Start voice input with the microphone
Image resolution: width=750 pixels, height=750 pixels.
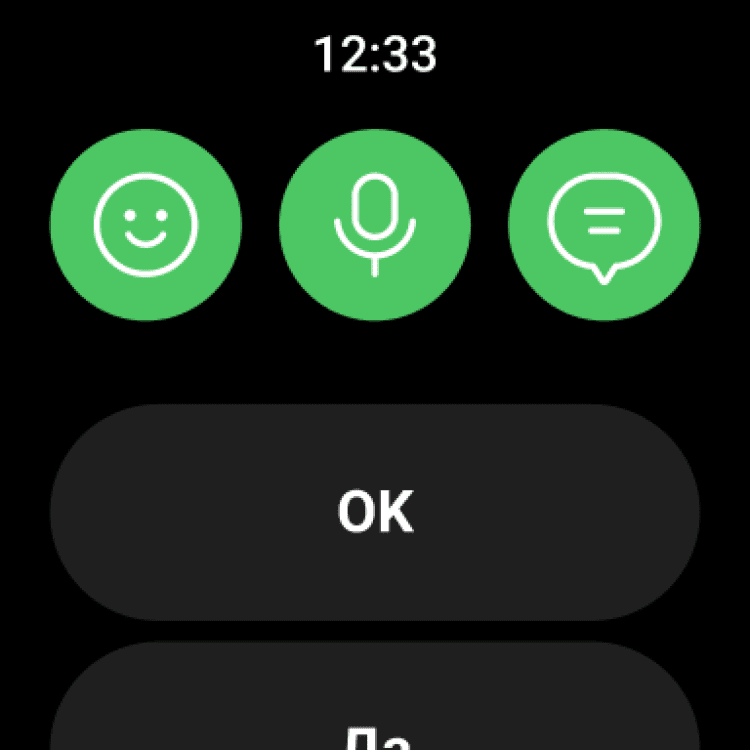click(375, 225)
